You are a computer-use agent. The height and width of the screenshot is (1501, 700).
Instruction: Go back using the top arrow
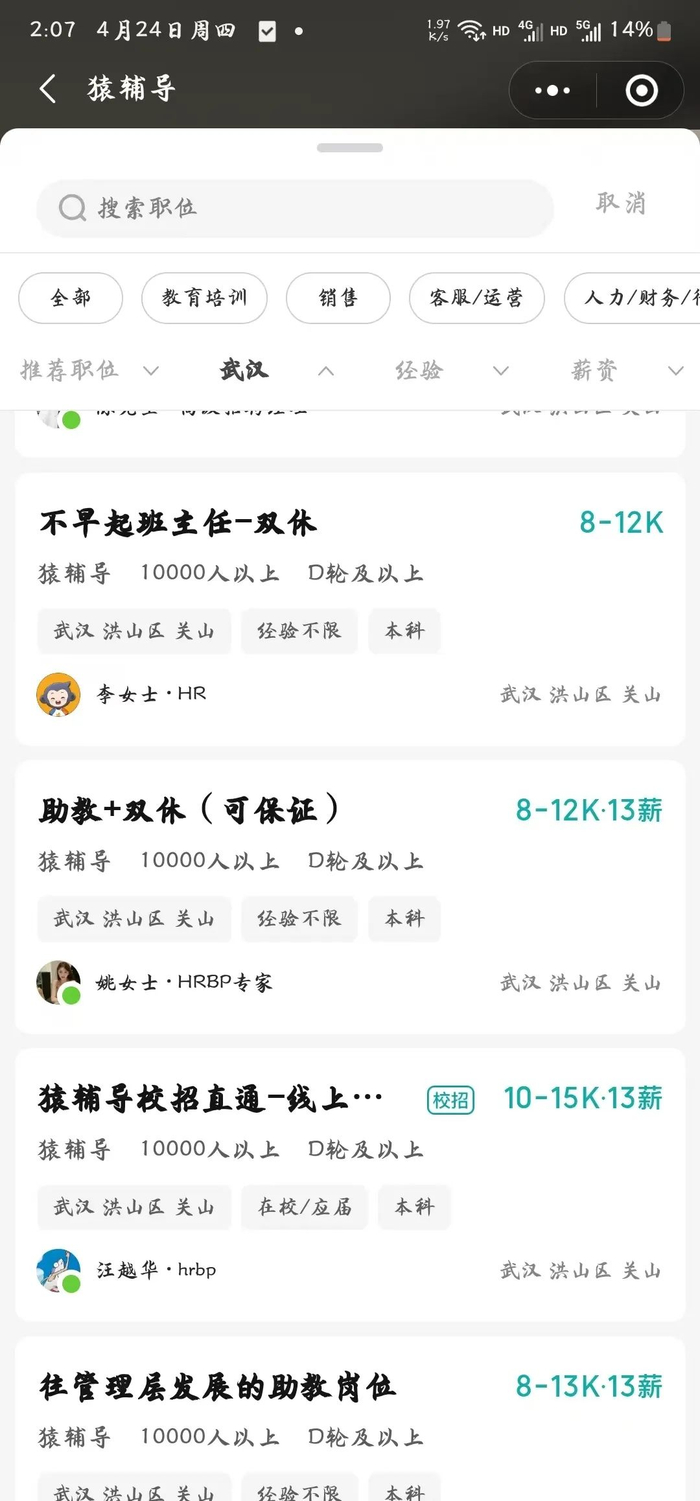coord(47,89)
